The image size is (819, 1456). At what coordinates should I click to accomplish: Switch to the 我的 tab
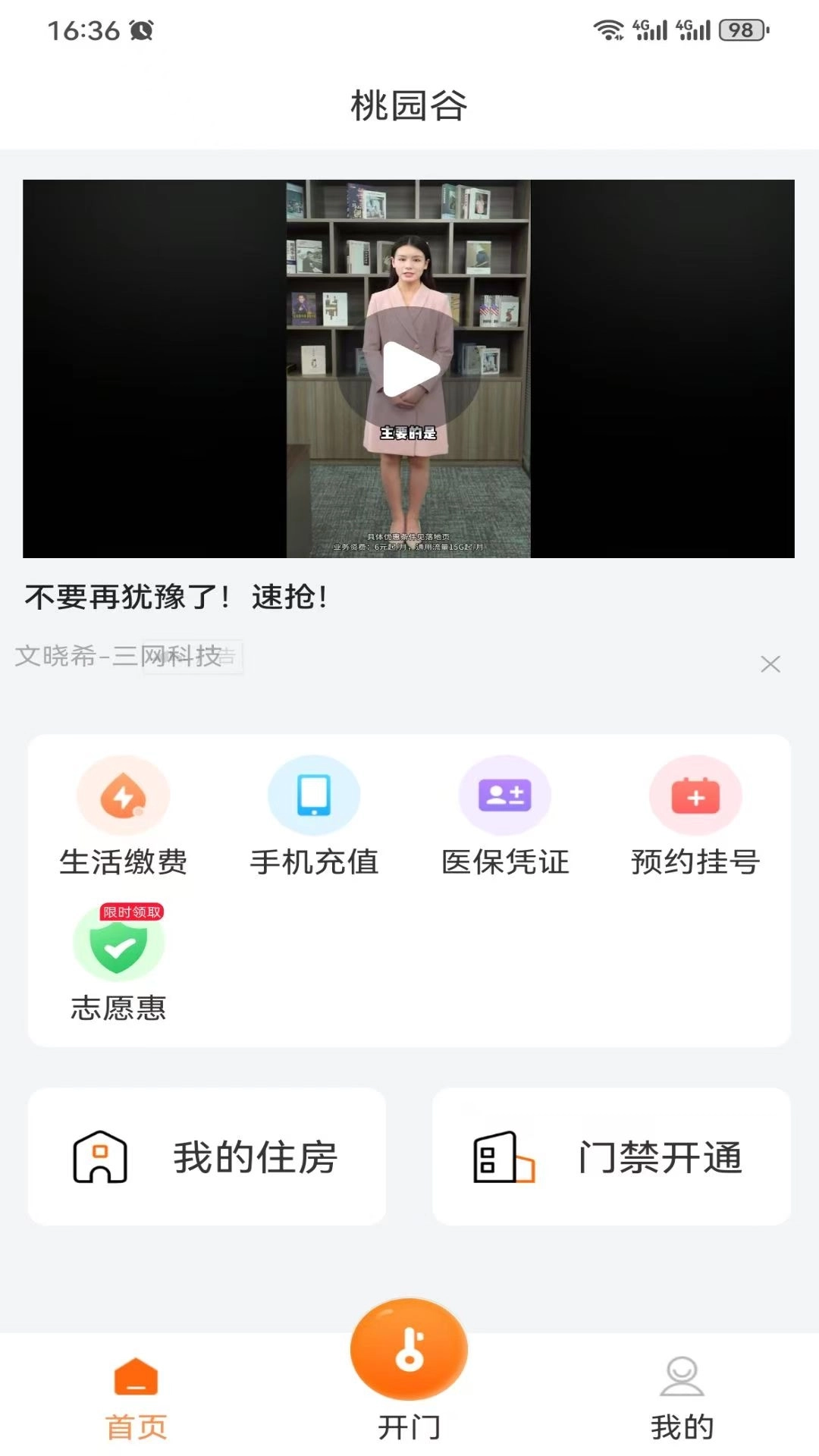[x=681, y=1407]
